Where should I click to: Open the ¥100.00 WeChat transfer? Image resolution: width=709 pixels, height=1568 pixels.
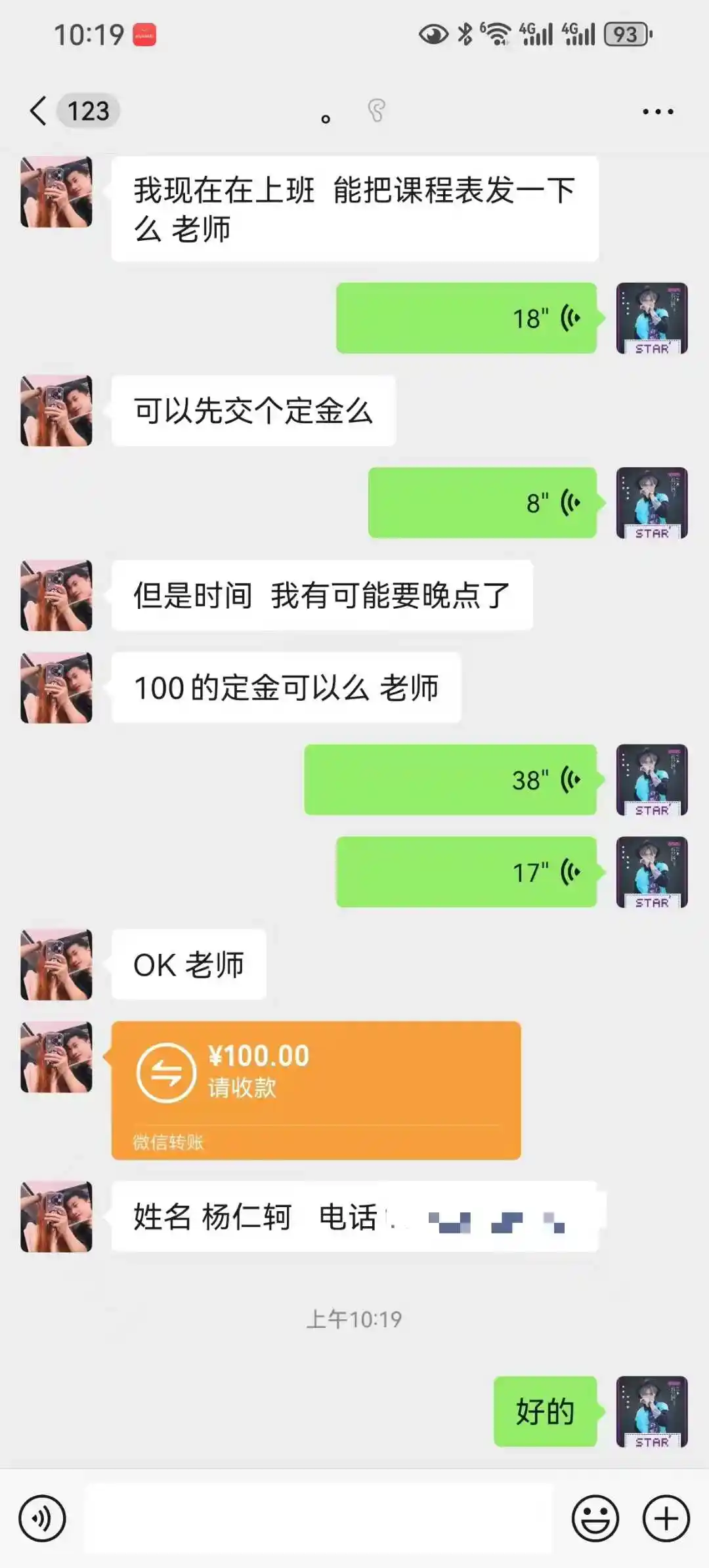point(316,1090)
